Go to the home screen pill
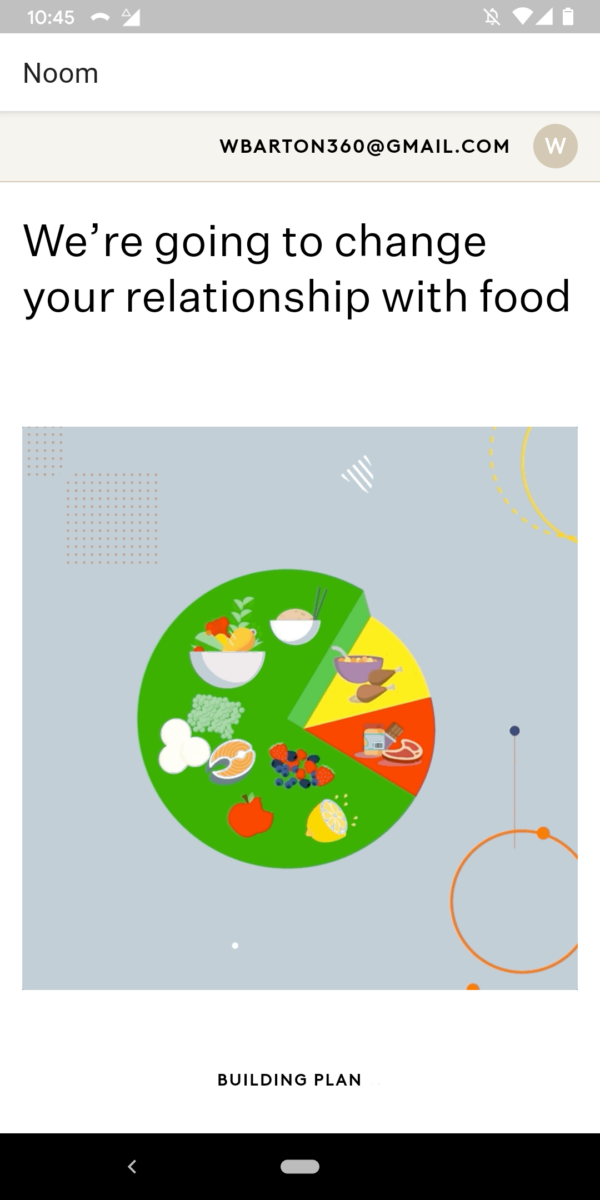The image size is (600, 1200). (300, 1166)
